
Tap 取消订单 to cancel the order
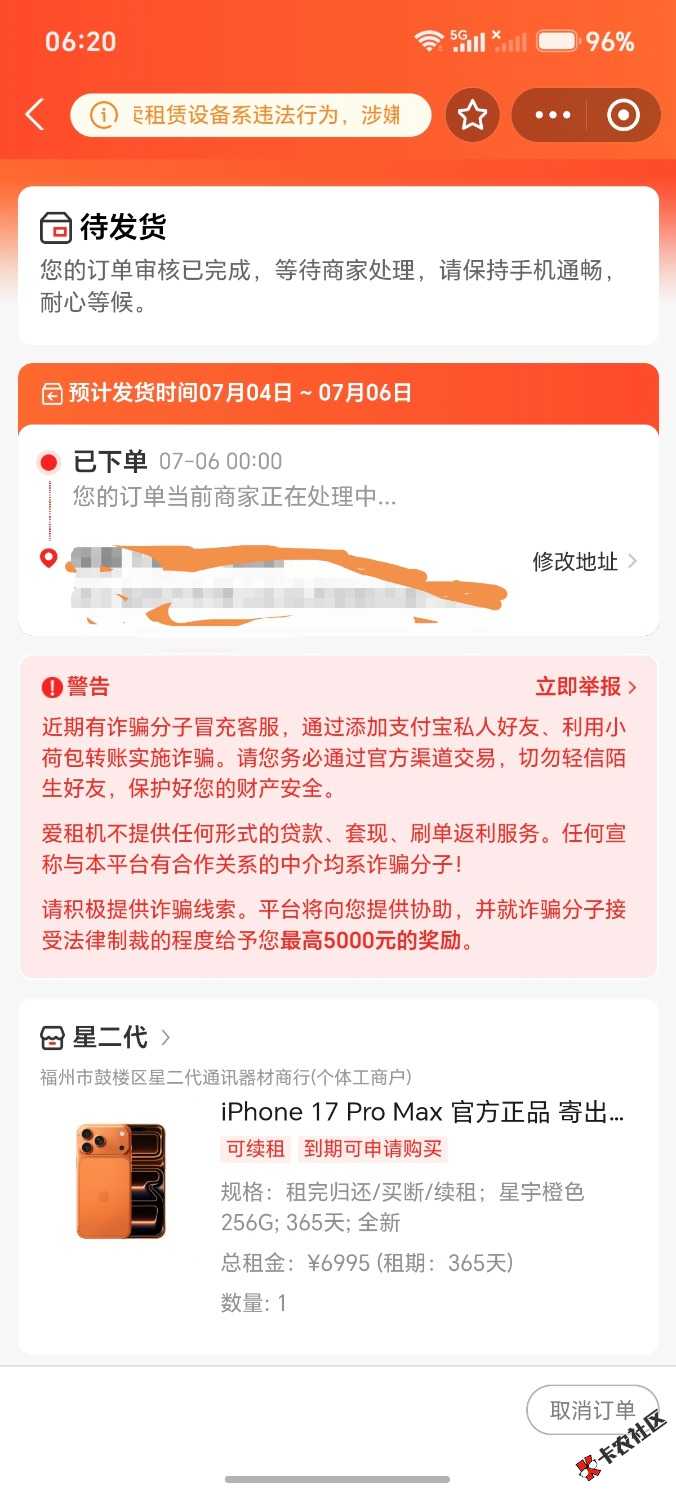(592, 1411)
